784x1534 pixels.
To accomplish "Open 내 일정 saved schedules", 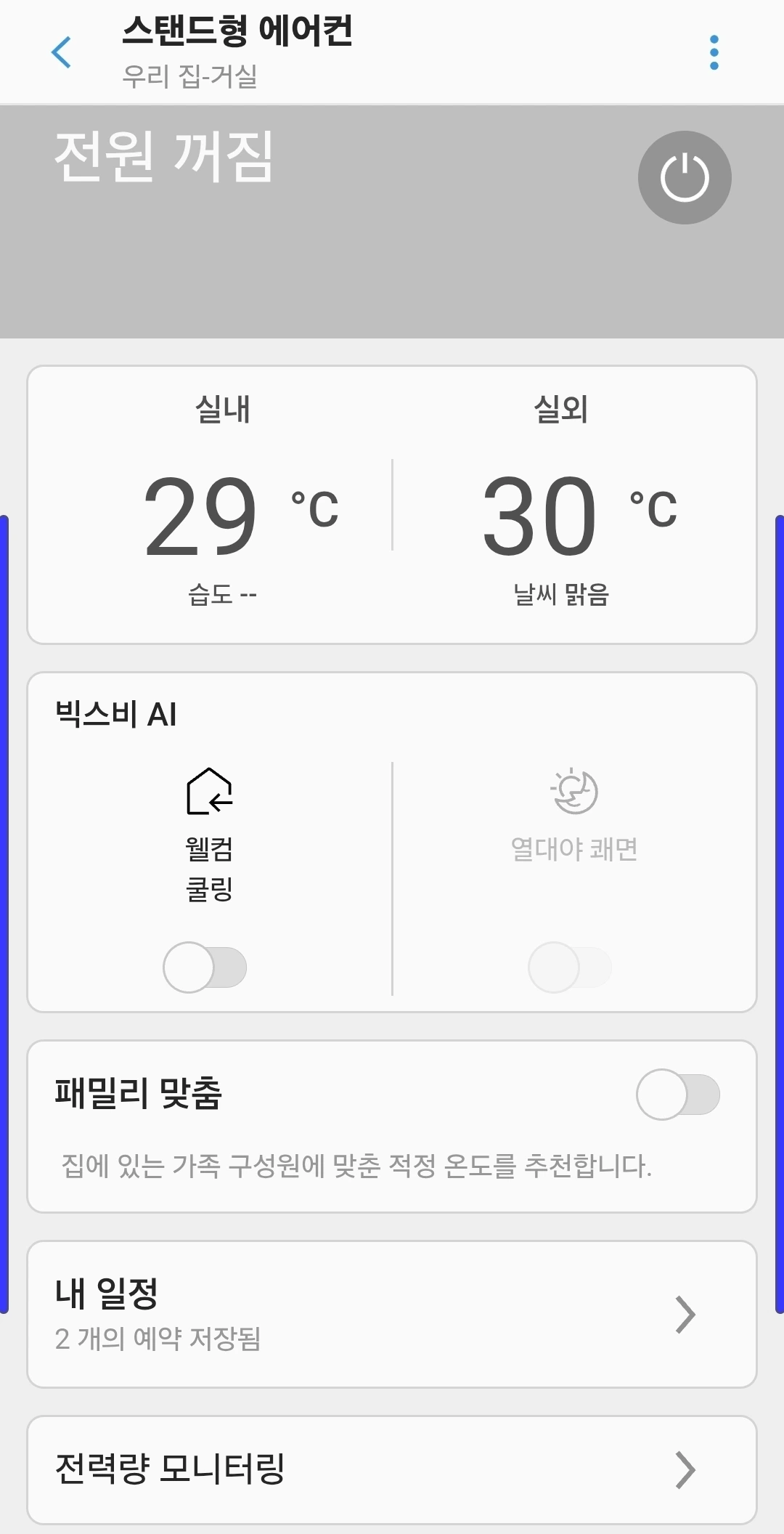I will point(392,1315).
